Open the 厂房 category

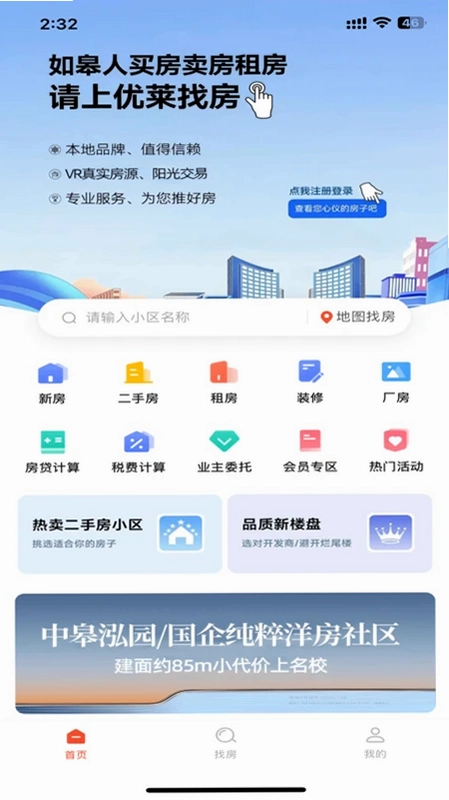coord(396,382)
